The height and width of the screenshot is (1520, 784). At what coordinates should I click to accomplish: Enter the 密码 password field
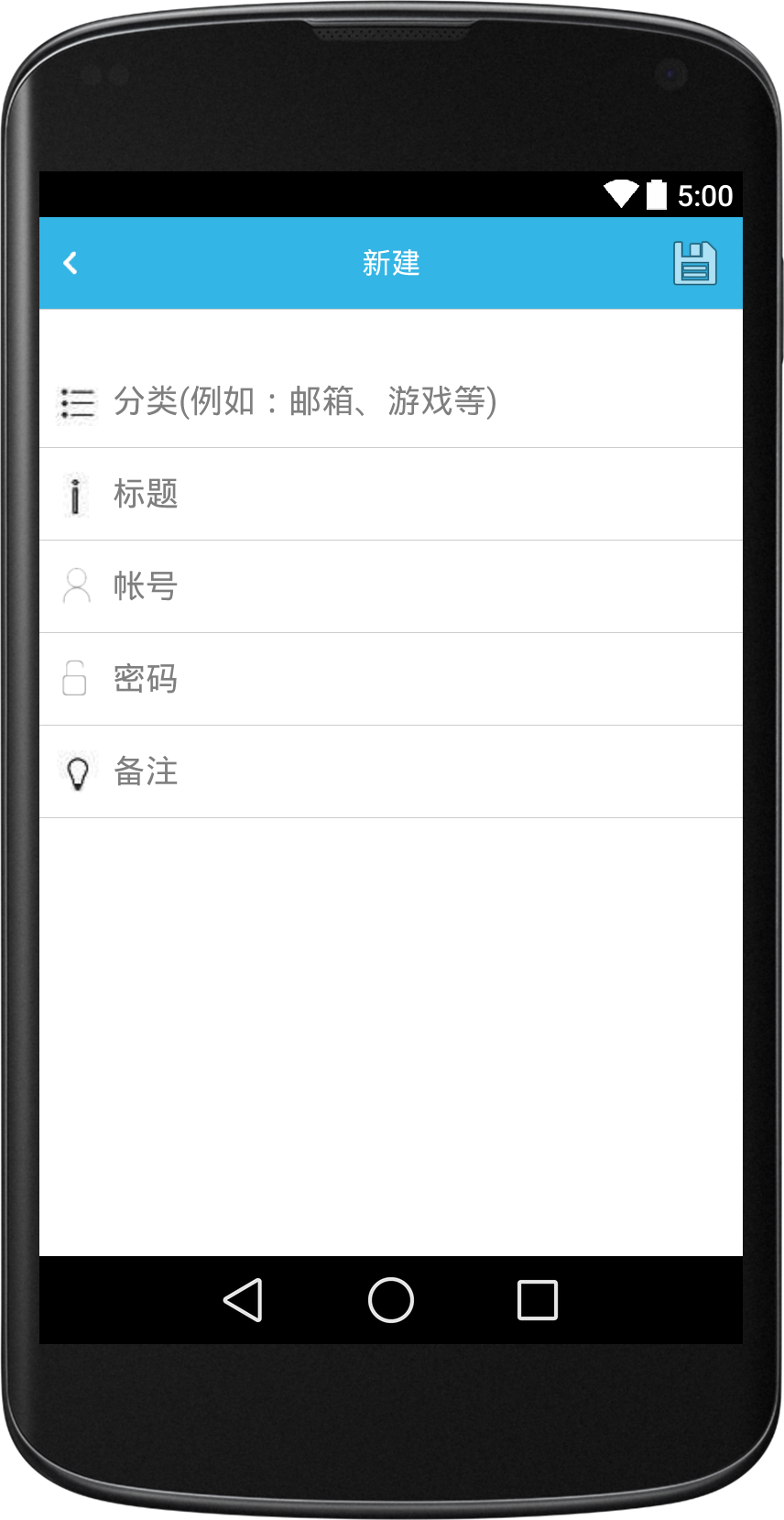tap(391, 680)
